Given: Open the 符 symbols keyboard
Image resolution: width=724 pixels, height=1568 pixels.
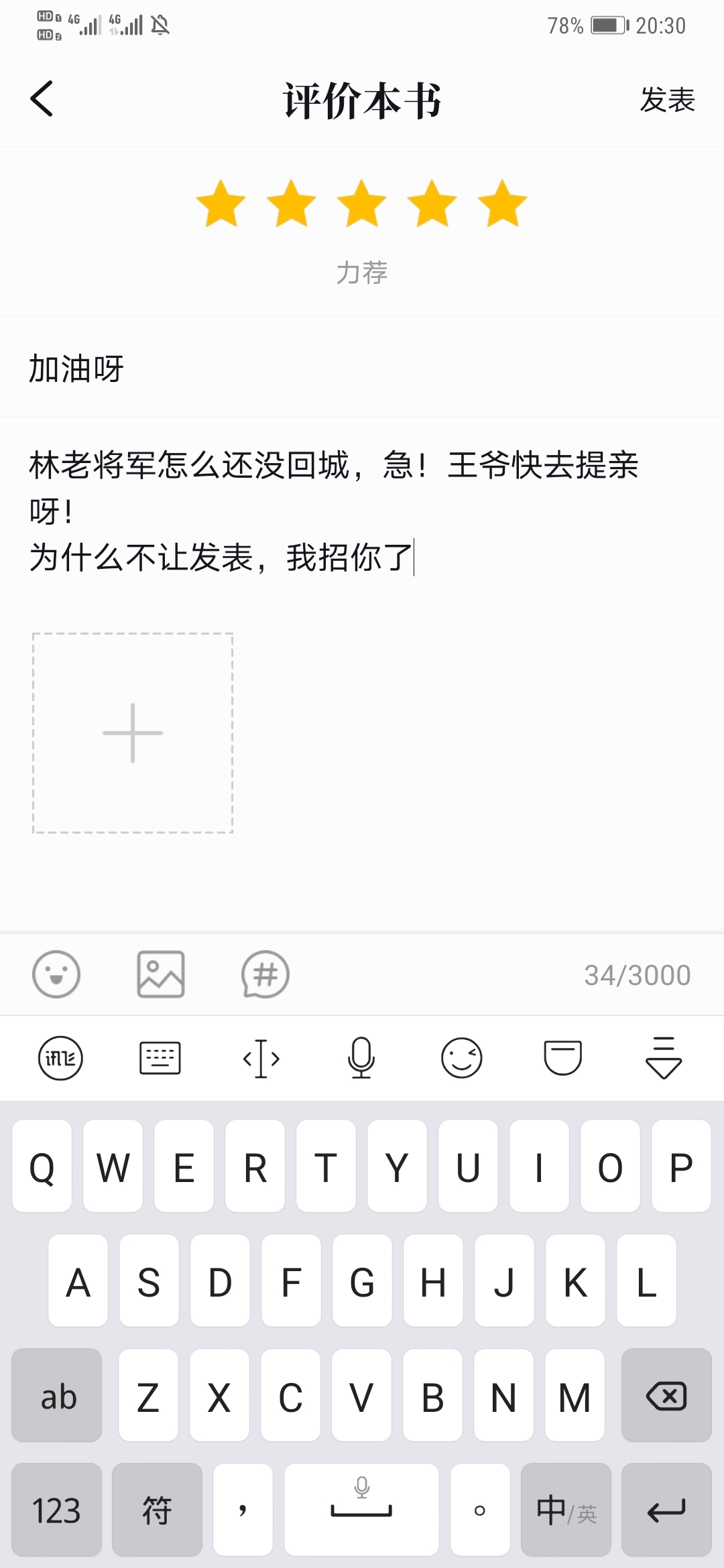Looking at the screenshot, I should (157, 1510).
